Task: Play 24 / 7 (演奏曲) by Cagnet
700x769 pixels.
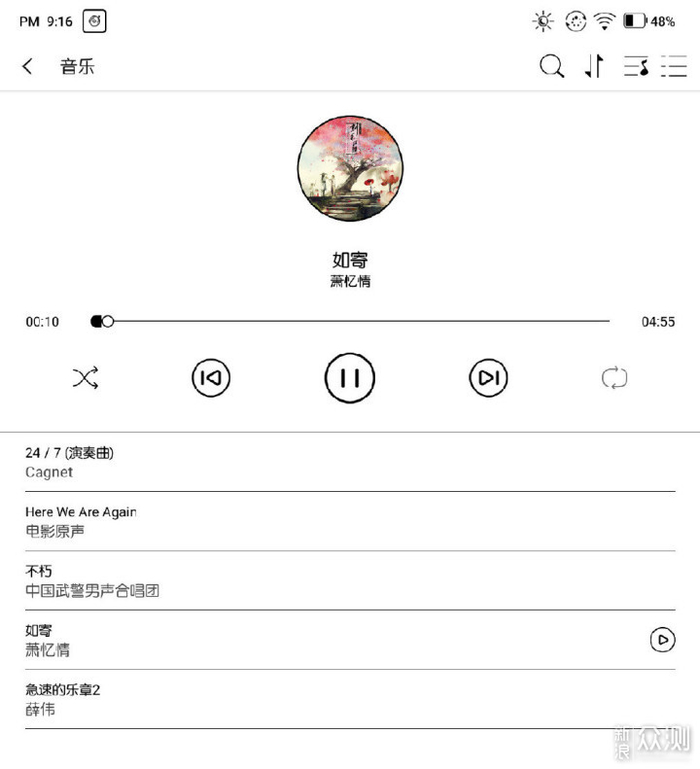Action: tap(350, 462)
